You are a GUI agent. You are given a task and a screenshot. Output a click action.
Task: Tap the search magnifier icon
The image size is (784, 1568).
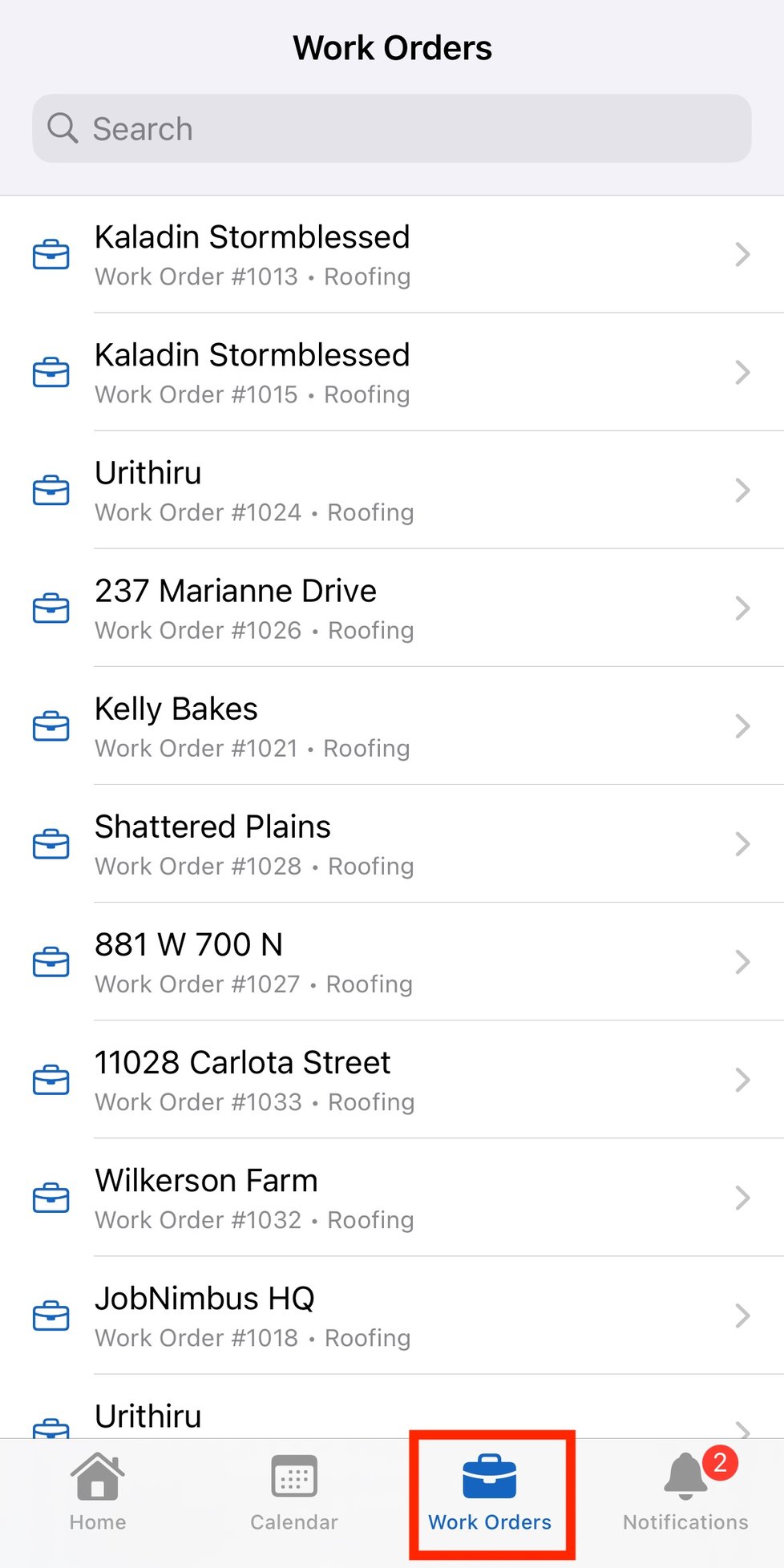click(63, 127)
